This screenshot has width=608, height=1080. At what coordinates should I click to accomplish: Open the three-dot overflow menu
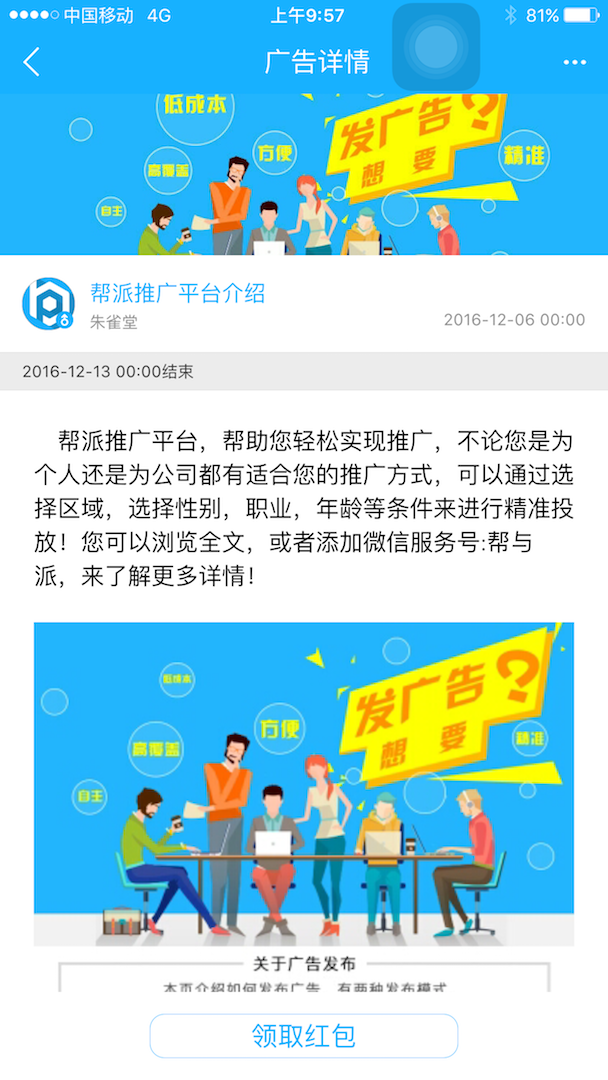pyautogui.click(x=574, y=62)
